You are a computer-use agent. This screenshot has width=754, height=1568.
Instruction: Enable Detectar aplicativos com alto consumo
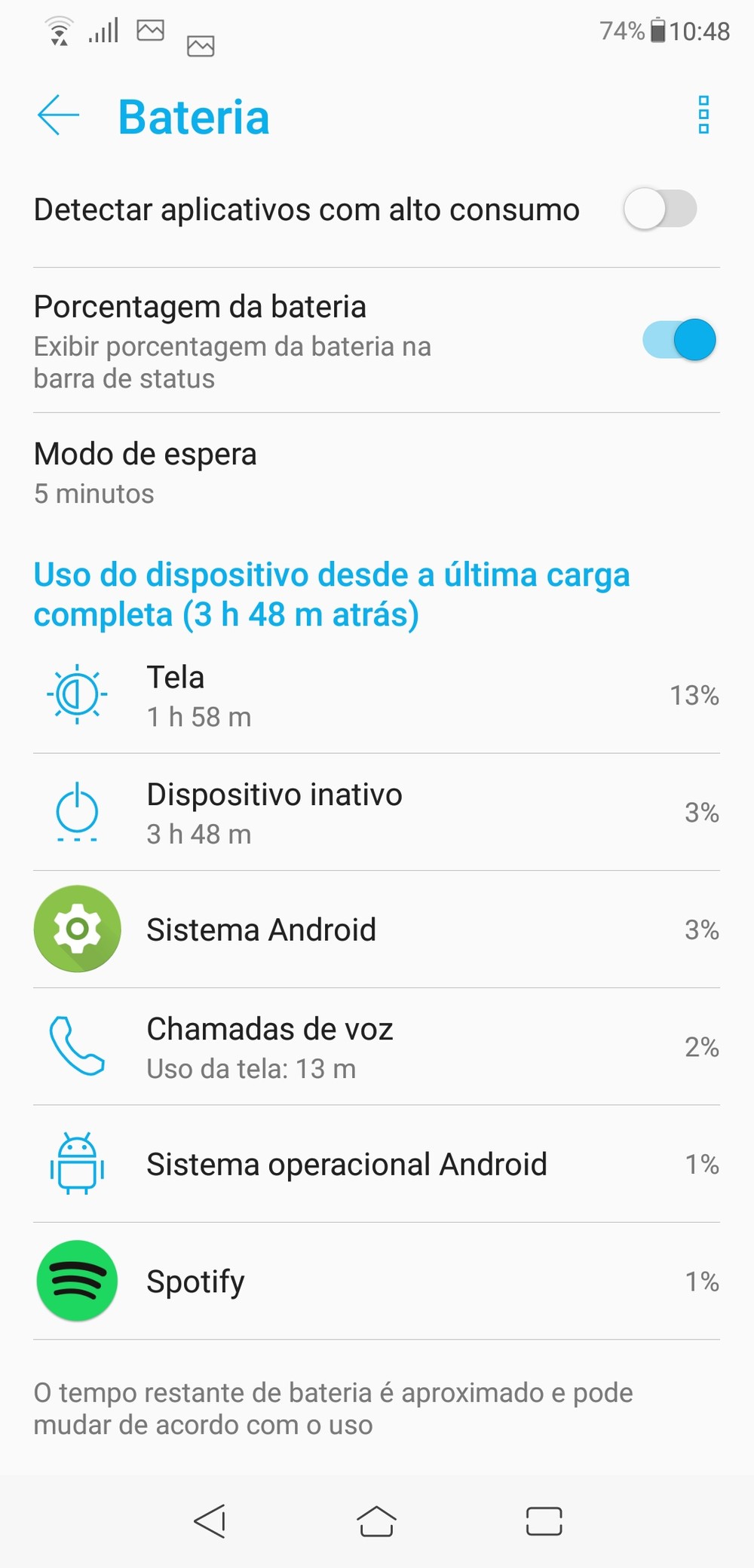[660, 209]
